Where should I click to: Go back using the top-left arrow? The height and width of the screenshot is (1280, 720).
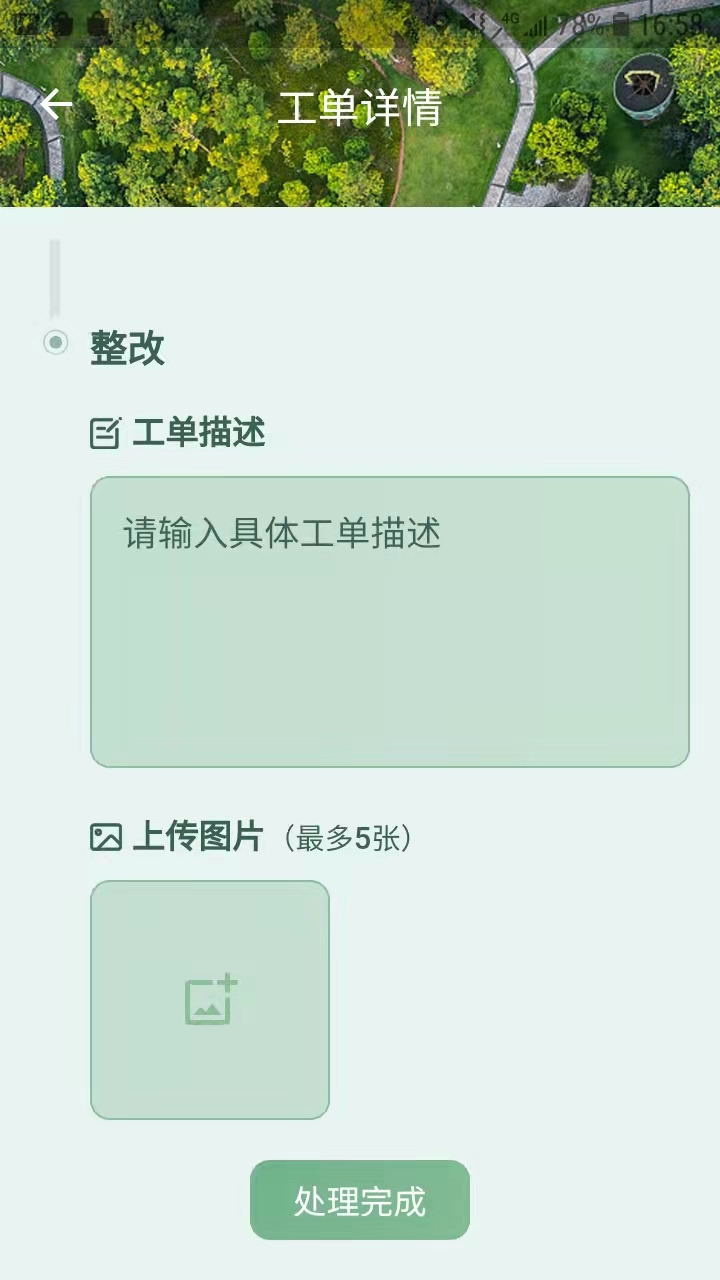coord(57,104)
